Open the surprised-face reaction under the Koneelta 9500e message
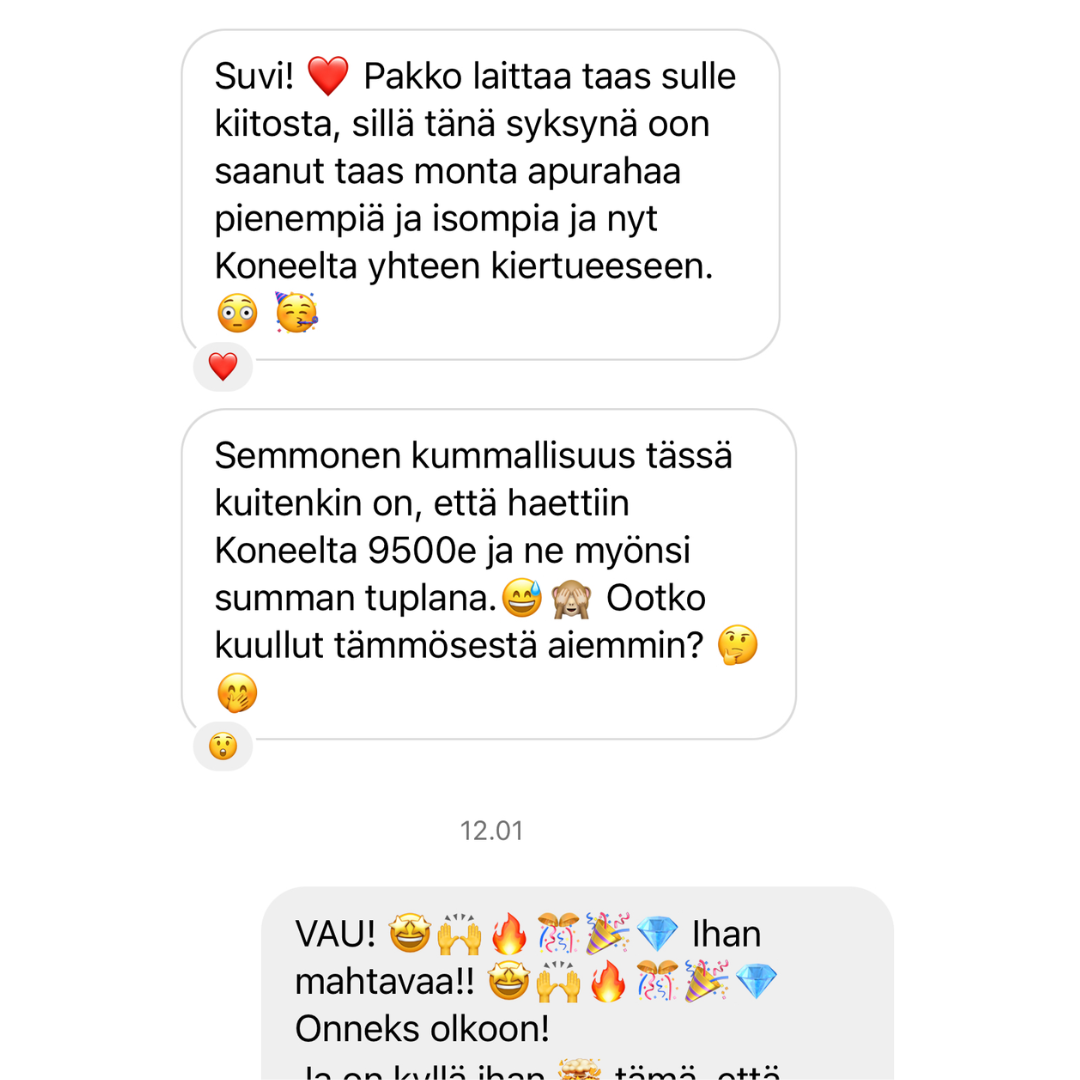The image size is (1080, 1080). 222,746
